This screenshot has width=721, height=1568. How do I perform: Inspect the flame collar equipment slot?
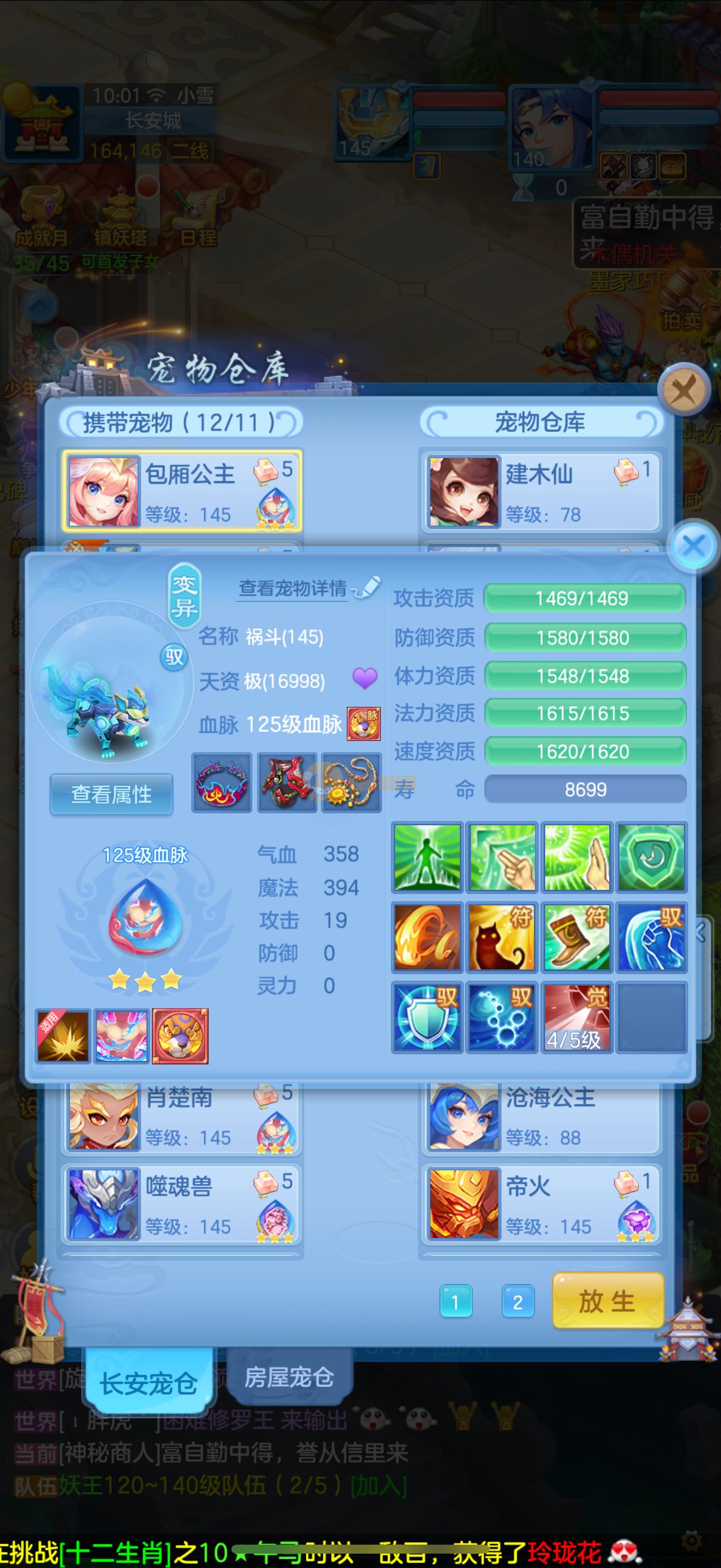click(221, 783)
